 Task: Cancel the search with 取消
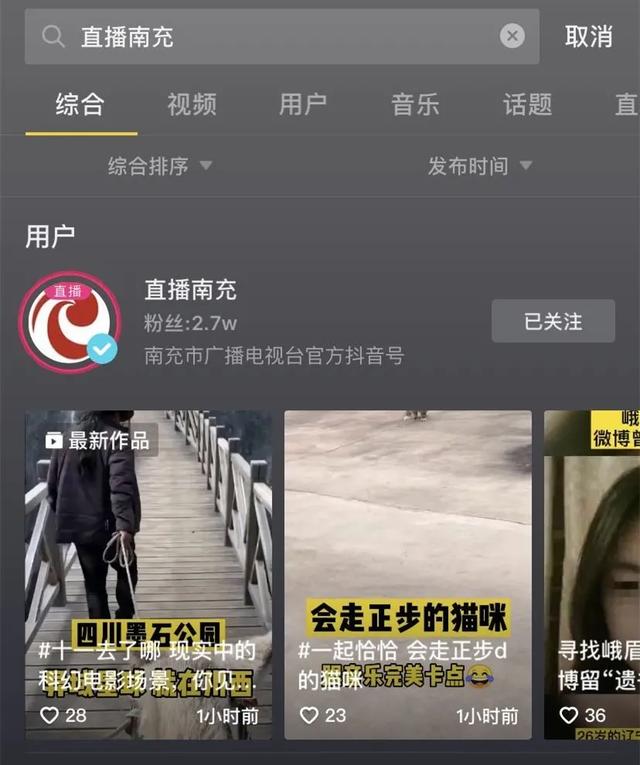tap(588, 37)
